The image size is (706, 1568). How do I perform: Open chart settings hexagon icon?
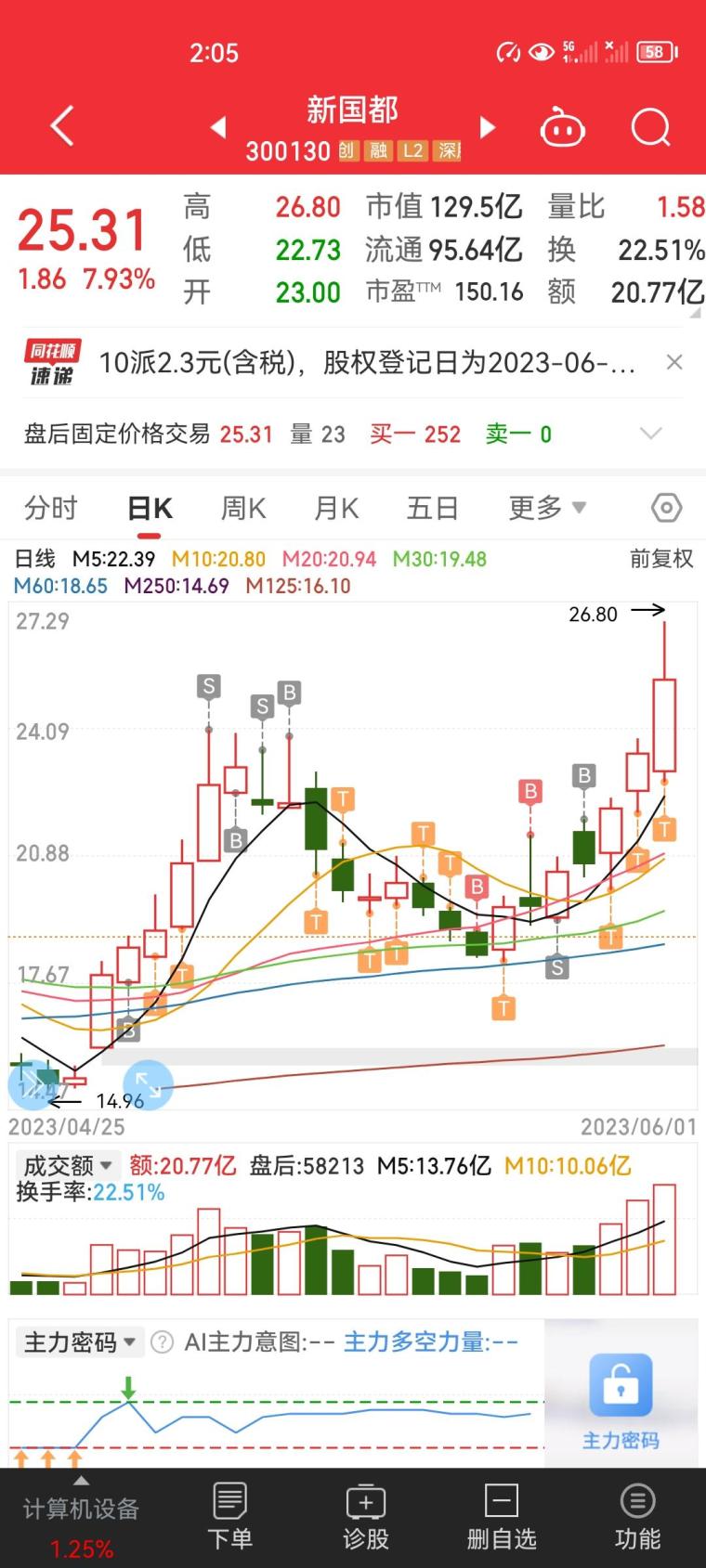(x=666, y=508)
